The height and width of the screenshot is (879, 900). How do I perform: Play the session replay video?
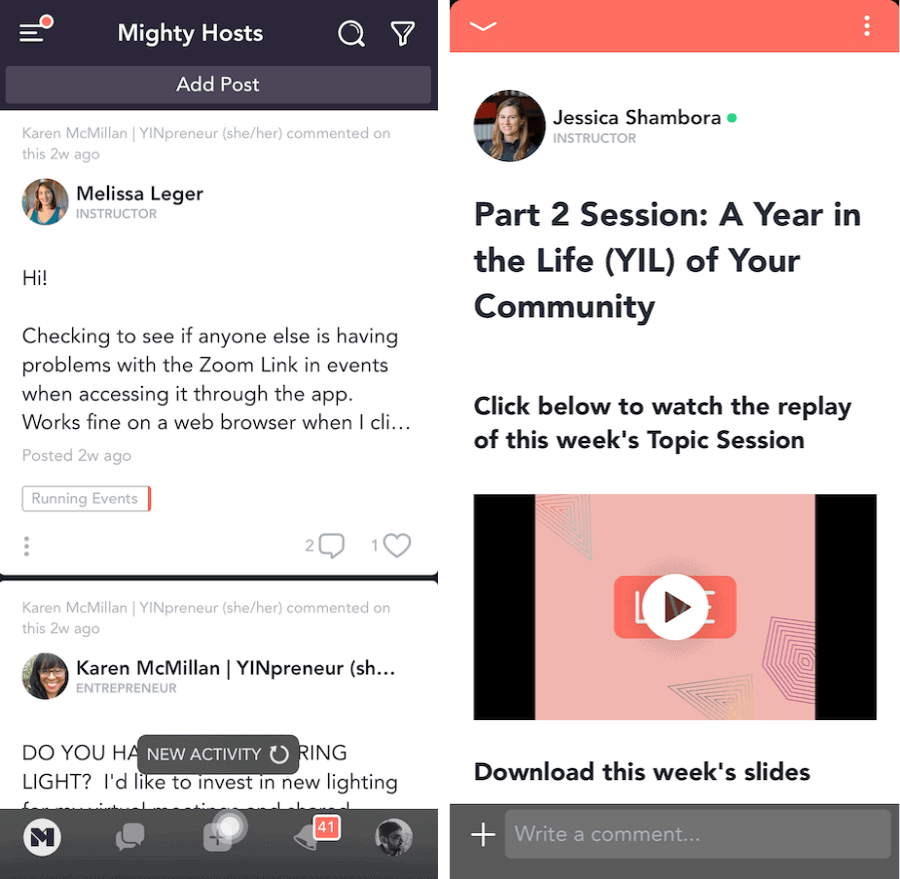tap(674, 606)
